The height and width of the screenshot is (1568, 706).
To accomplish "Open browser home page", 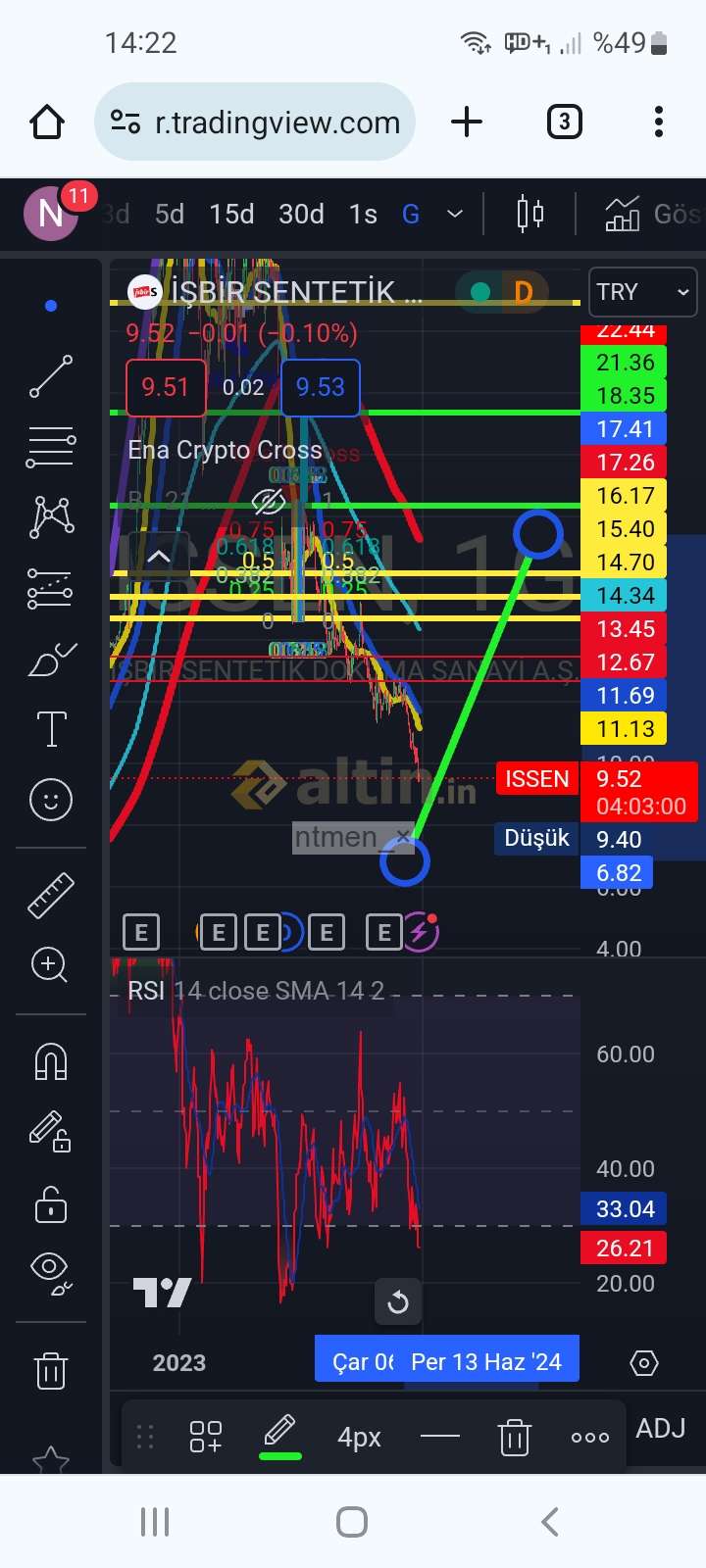I will (x=47, y=122).
